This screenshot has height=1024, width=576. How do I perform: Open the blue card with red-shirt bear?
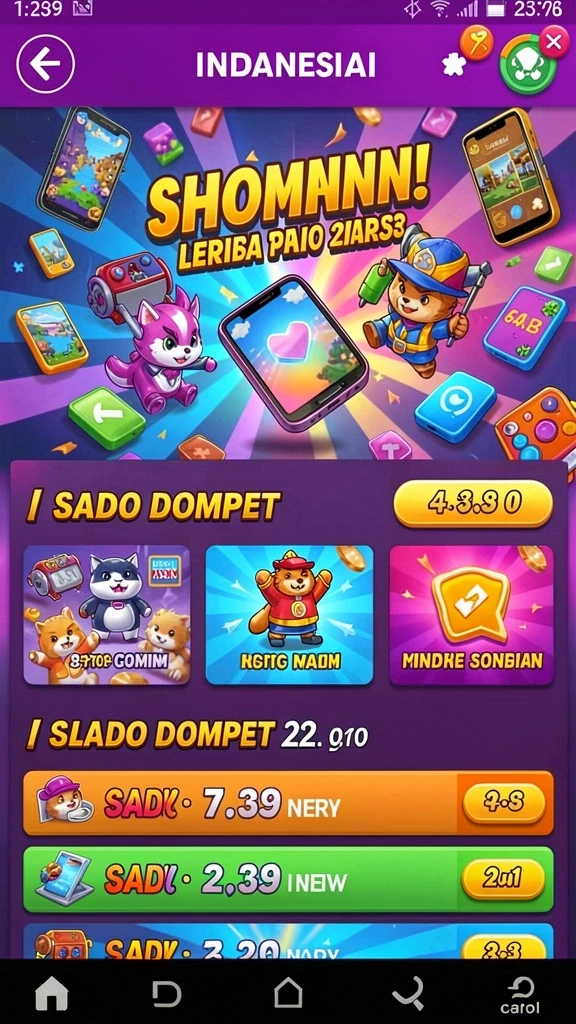(289, 615)
